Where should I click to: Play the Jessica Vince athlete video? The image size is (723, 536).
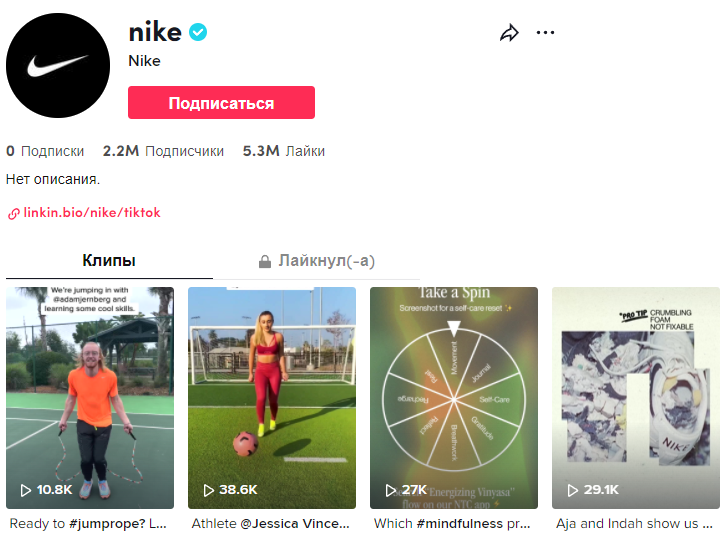272,398
